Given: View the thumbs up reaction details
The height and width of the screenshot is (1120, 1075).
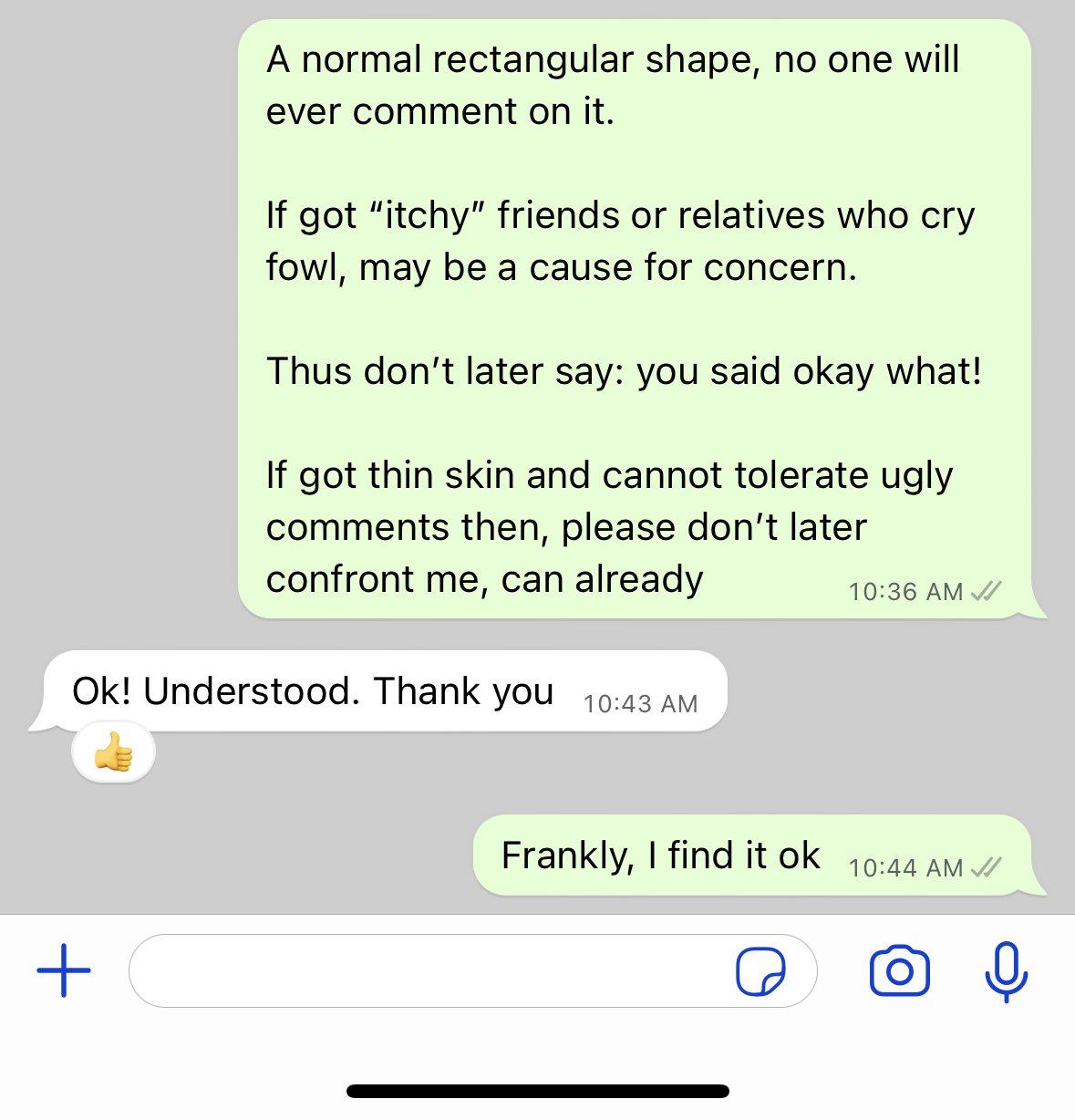Looking at the screenshot, I should (113, 753).
